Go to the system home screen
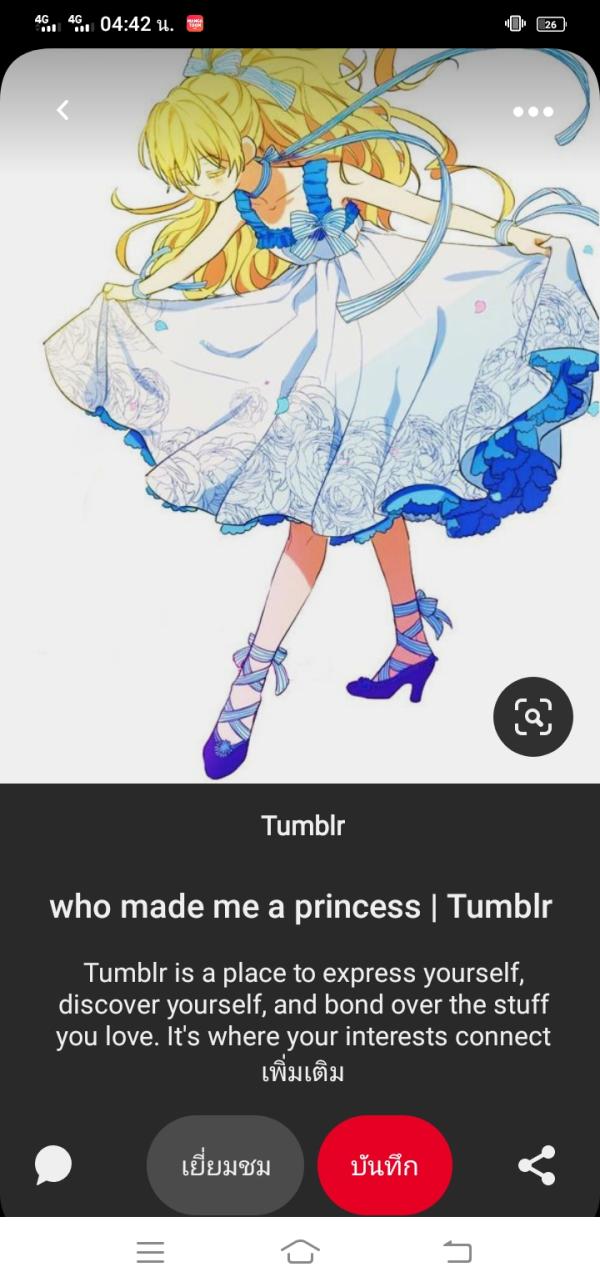Image resolution: width=600 pixels, height=1287 pixels. (300, 1251)
